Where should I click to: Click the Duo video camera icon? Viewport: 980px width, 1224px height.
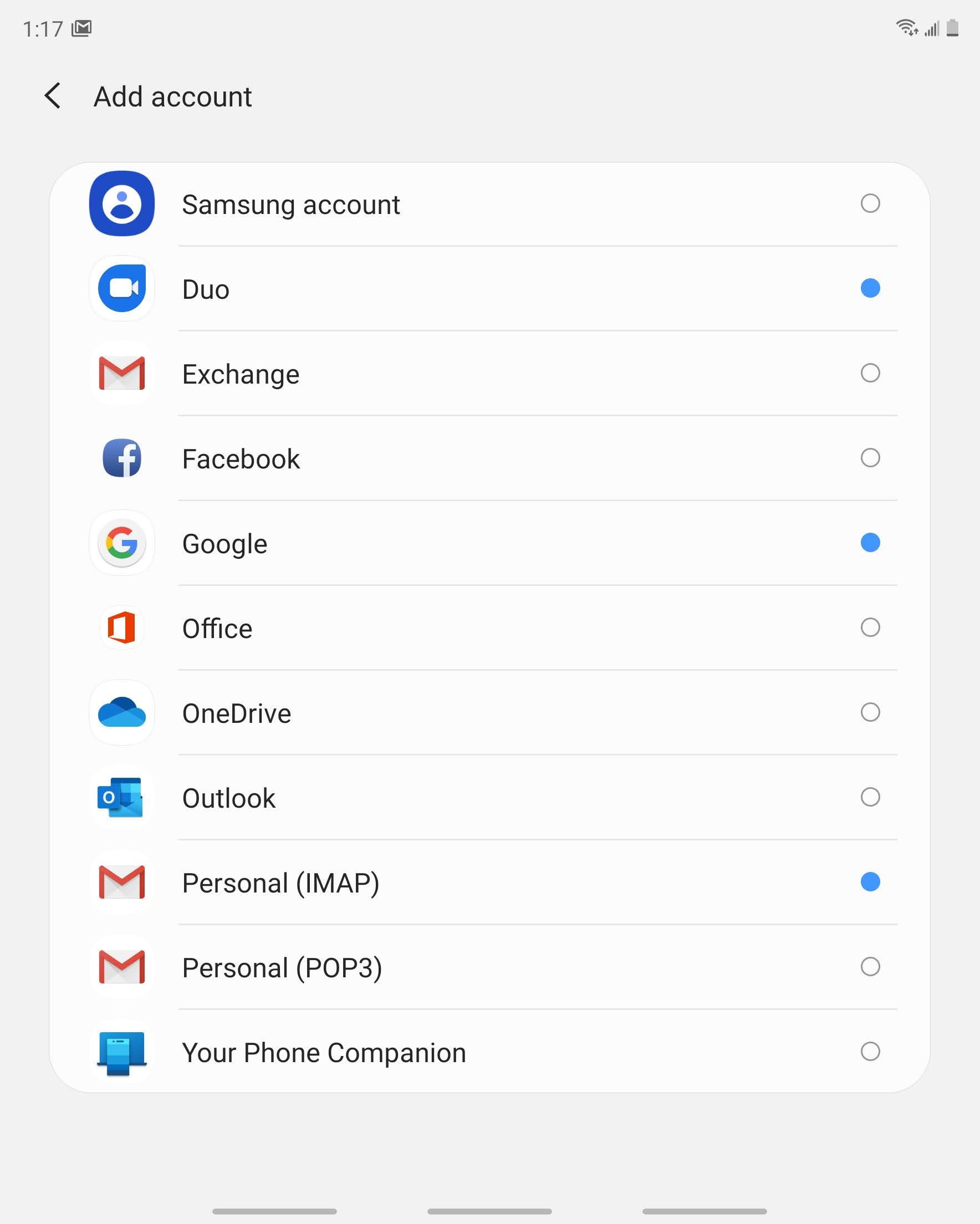tap(121, 289)
